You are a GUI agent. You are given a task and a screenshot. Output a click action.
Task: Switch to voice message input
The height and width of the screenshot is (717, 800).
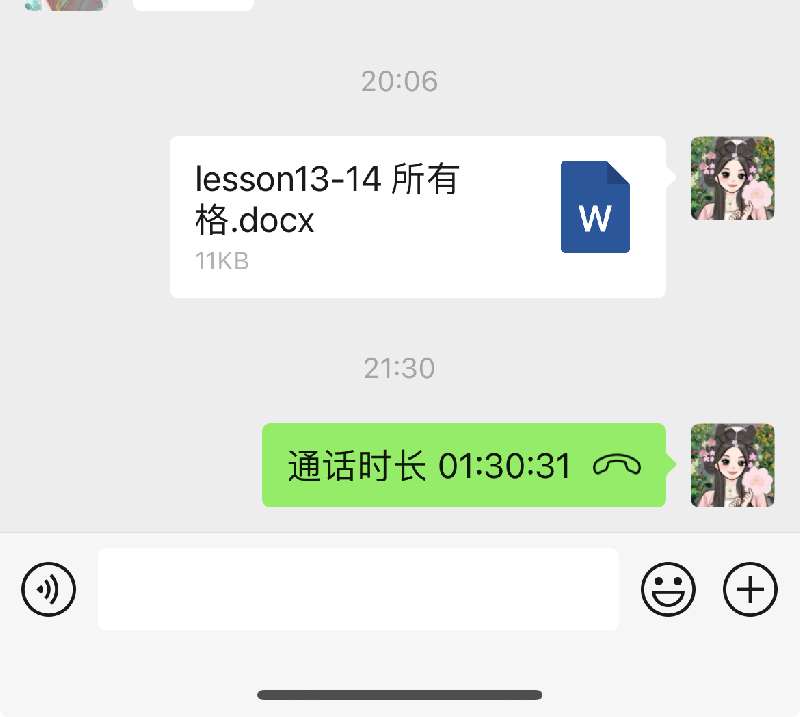tap(48, 589)
